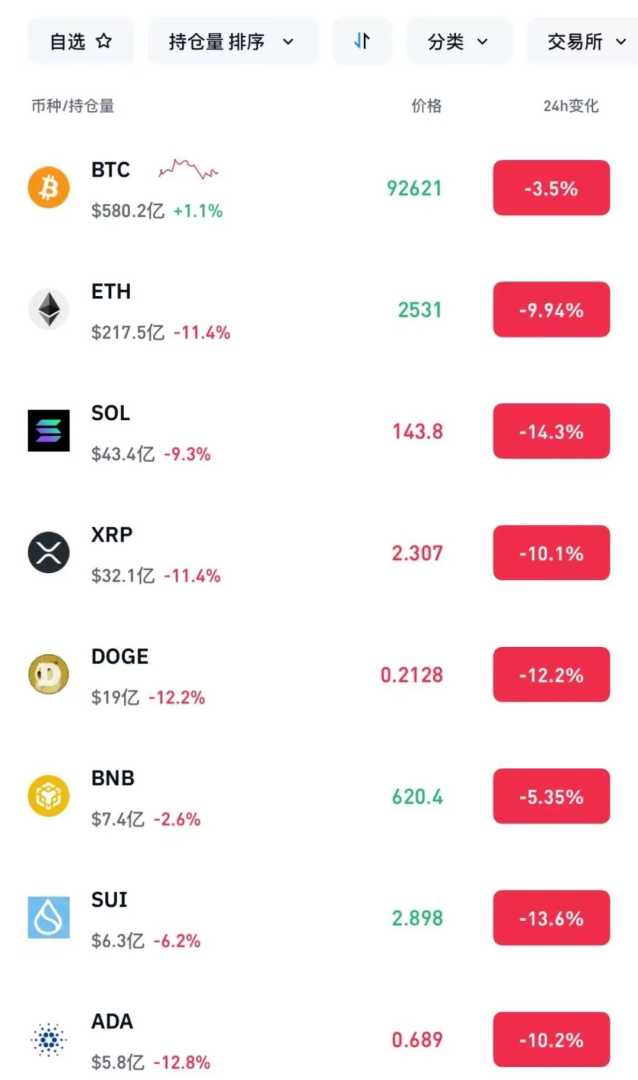Toggle the sort direction arrows
Viewport: 638px width, 1080px height.
click(x=362, y=42)
